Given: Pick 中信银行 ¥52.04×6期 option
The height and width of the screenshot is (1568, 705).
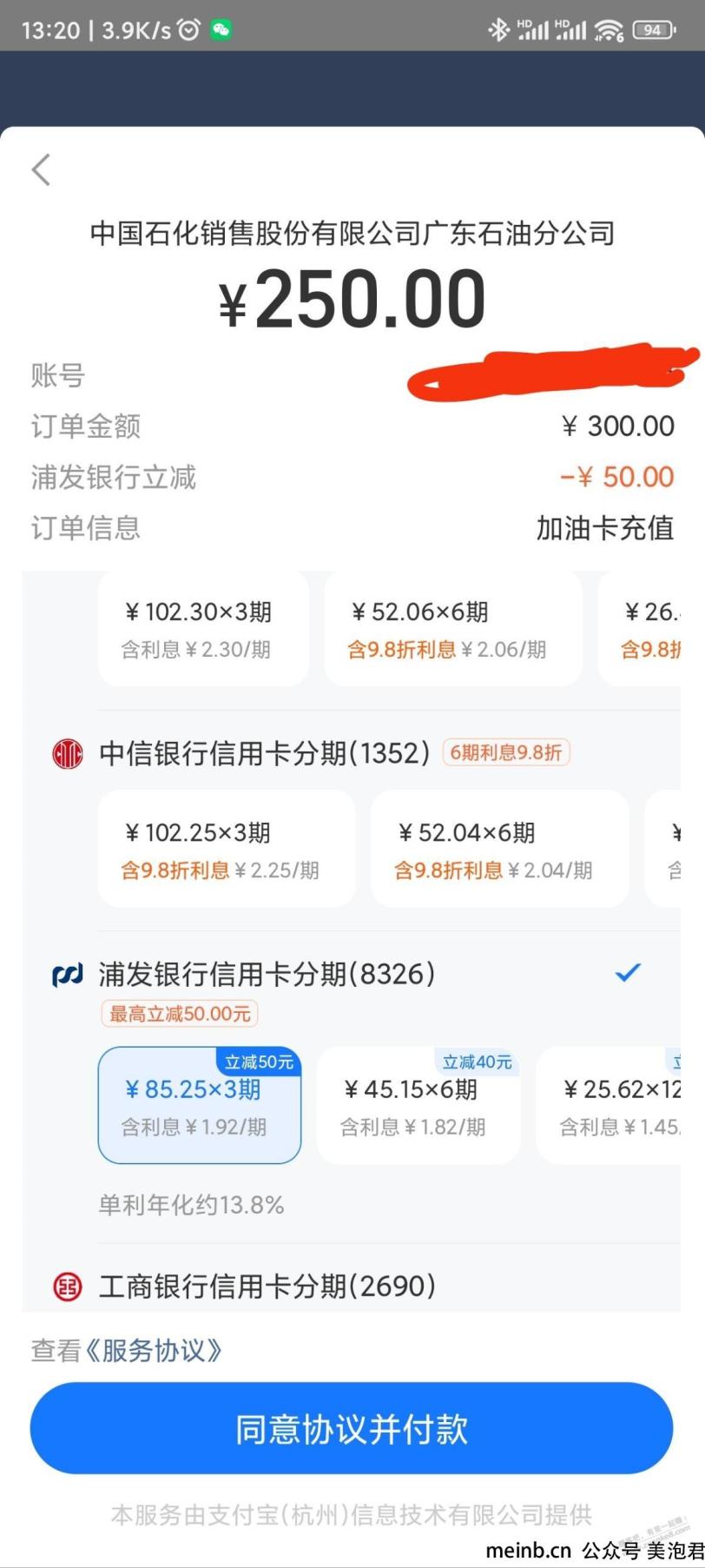Looking at the screenshot, I should (x=499, y=849).
